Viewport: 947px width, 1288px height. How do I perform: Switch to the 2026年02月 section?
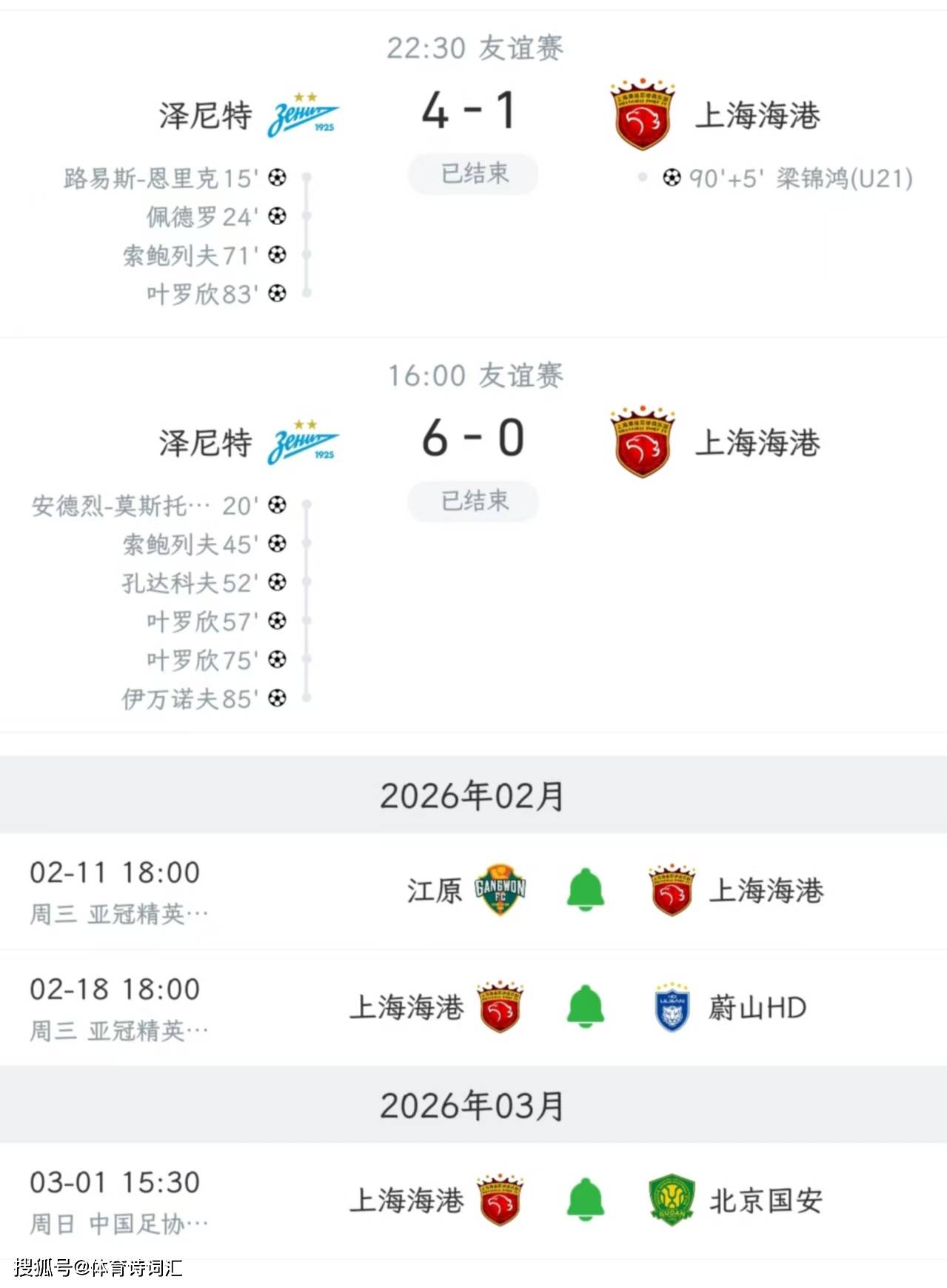pyautogui.click(x=473, y=793)
